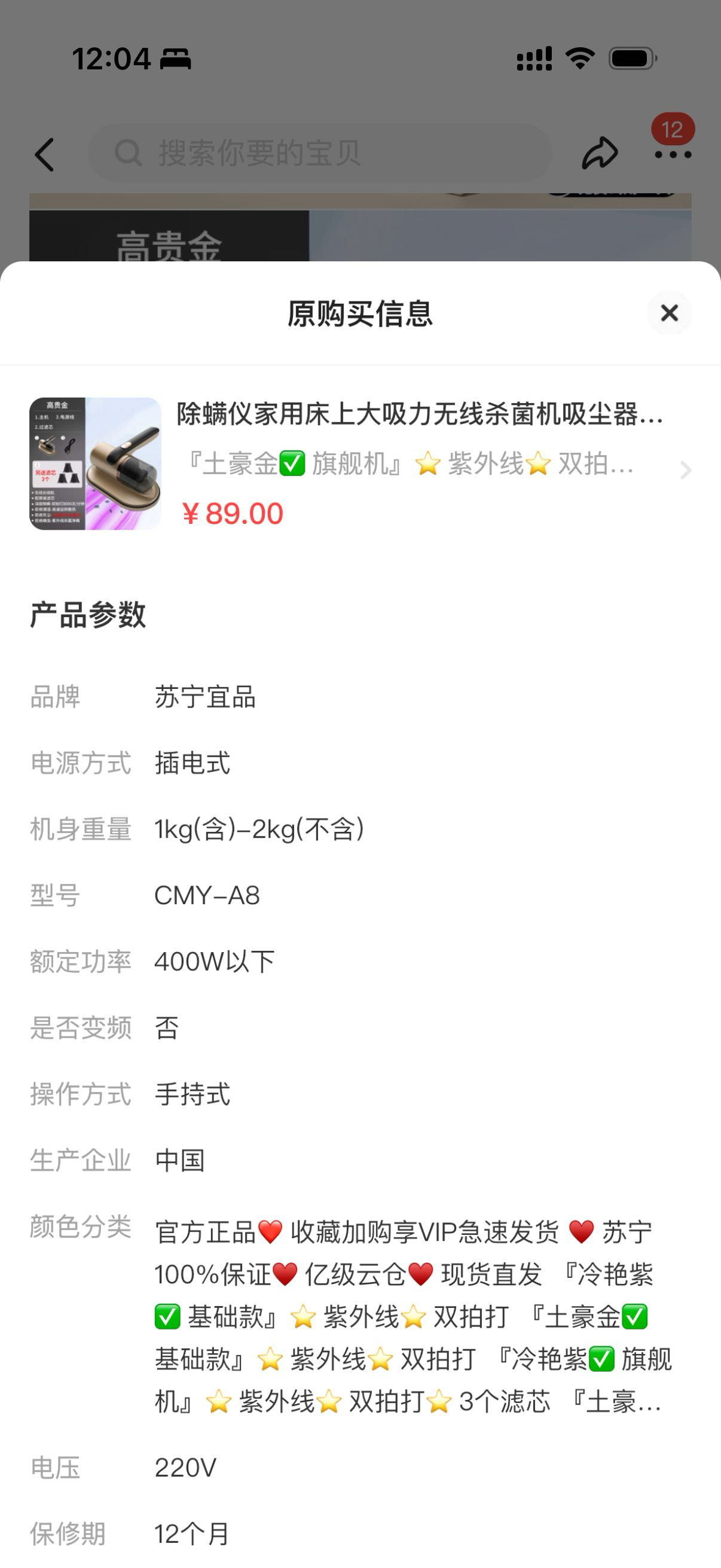
Task: Tap the time 12:04 in status bar
Action: (x=111, y=59)
